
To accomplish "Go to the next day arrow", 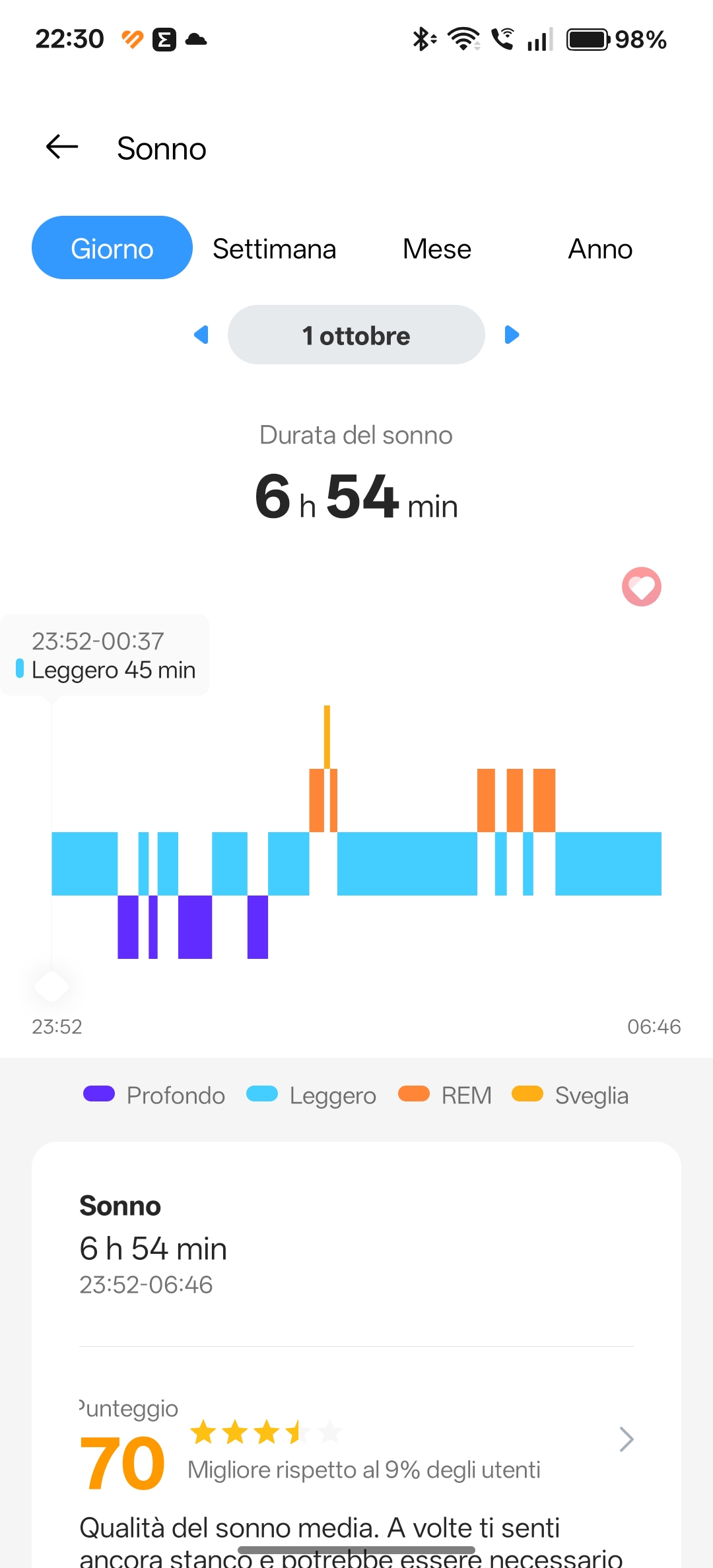I will 512,335.
